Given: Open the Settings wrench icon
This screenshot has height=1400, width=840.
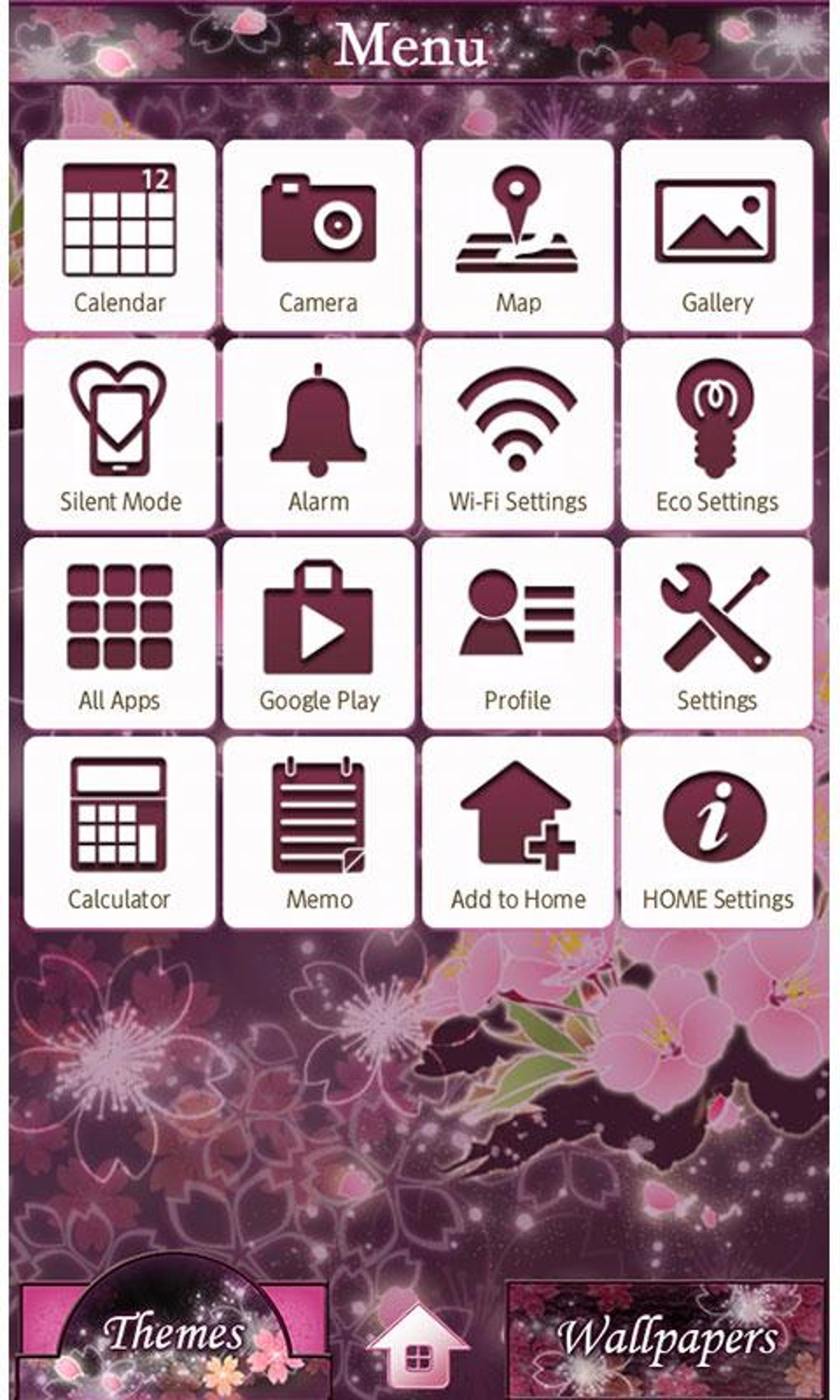Looking at the screenshot, I should point(715,630).
